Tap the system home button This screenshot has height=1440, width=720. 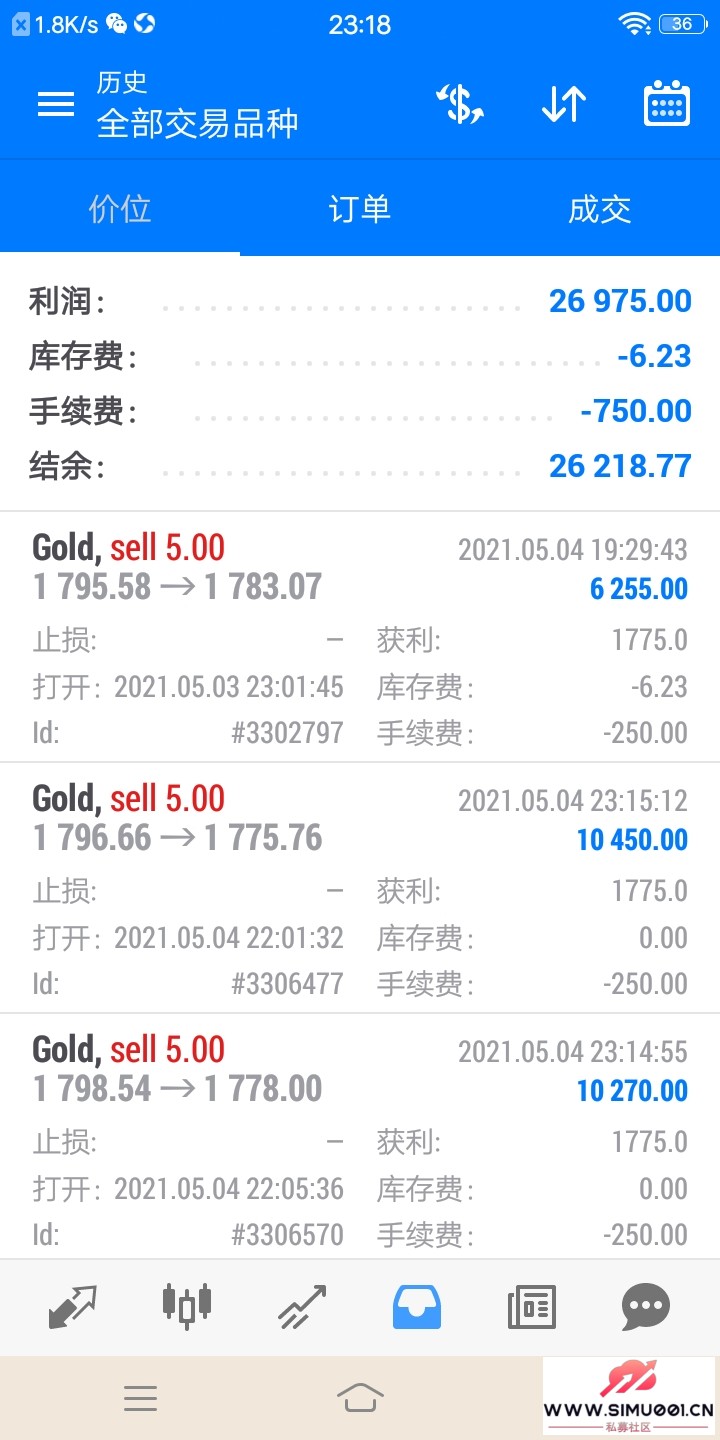(360, 1397)
